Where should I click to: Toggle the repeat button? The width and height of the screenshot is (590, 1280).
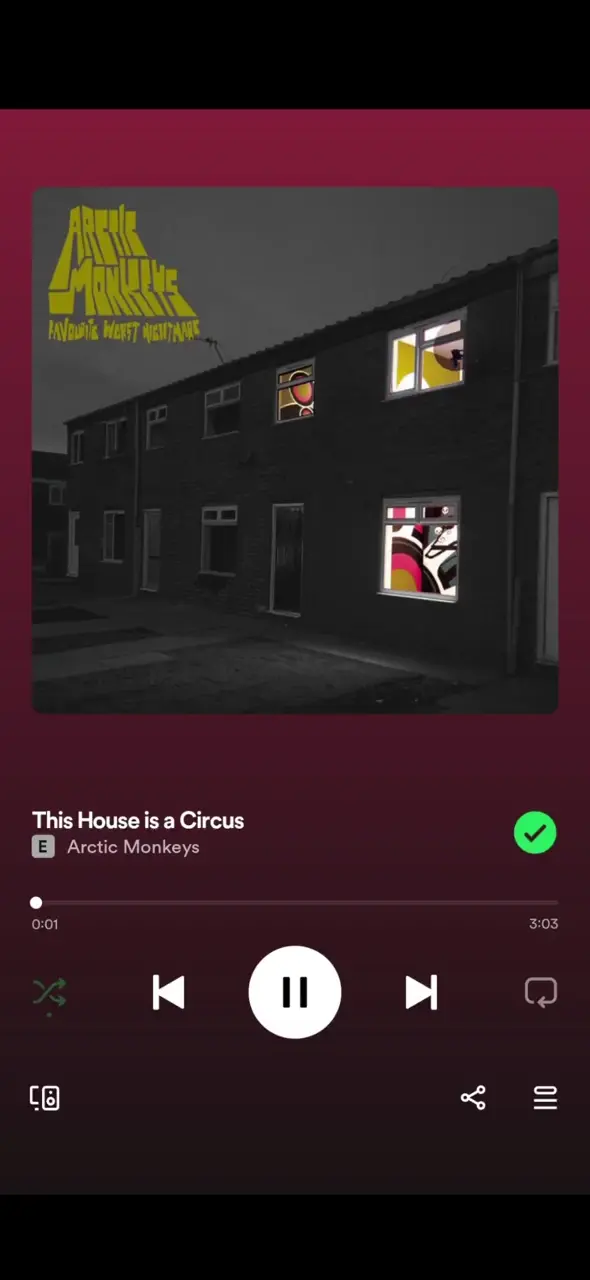541,992
